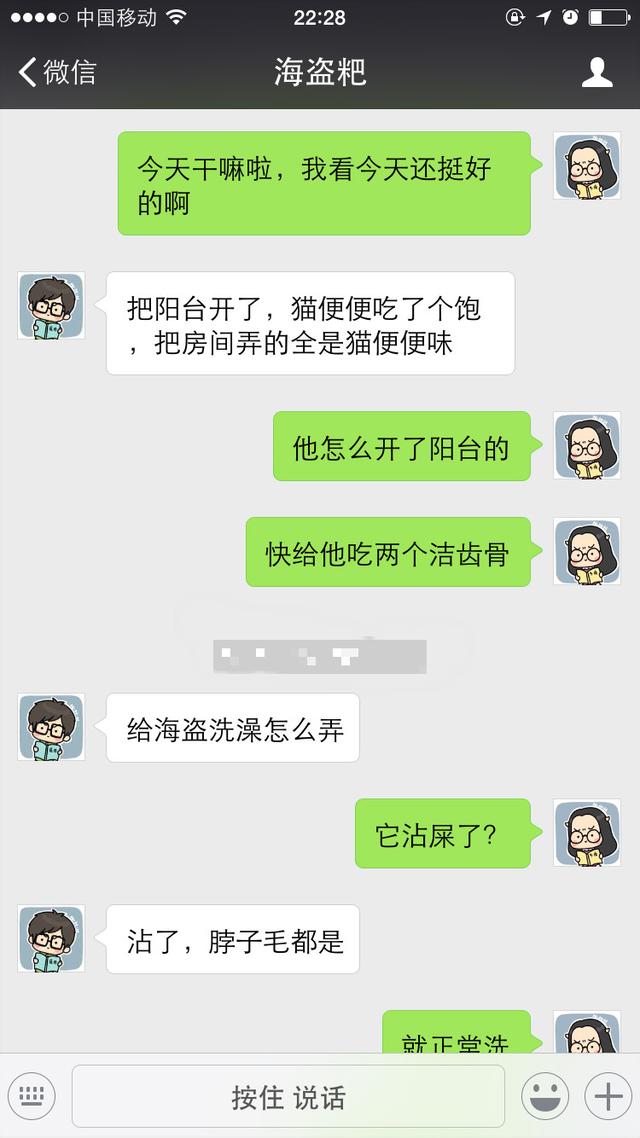The height and width of the screenshot is (1138, 640).
Task: Tap the avatar beside 快给他吃两个洁齿骨
Action: point(587,552)
